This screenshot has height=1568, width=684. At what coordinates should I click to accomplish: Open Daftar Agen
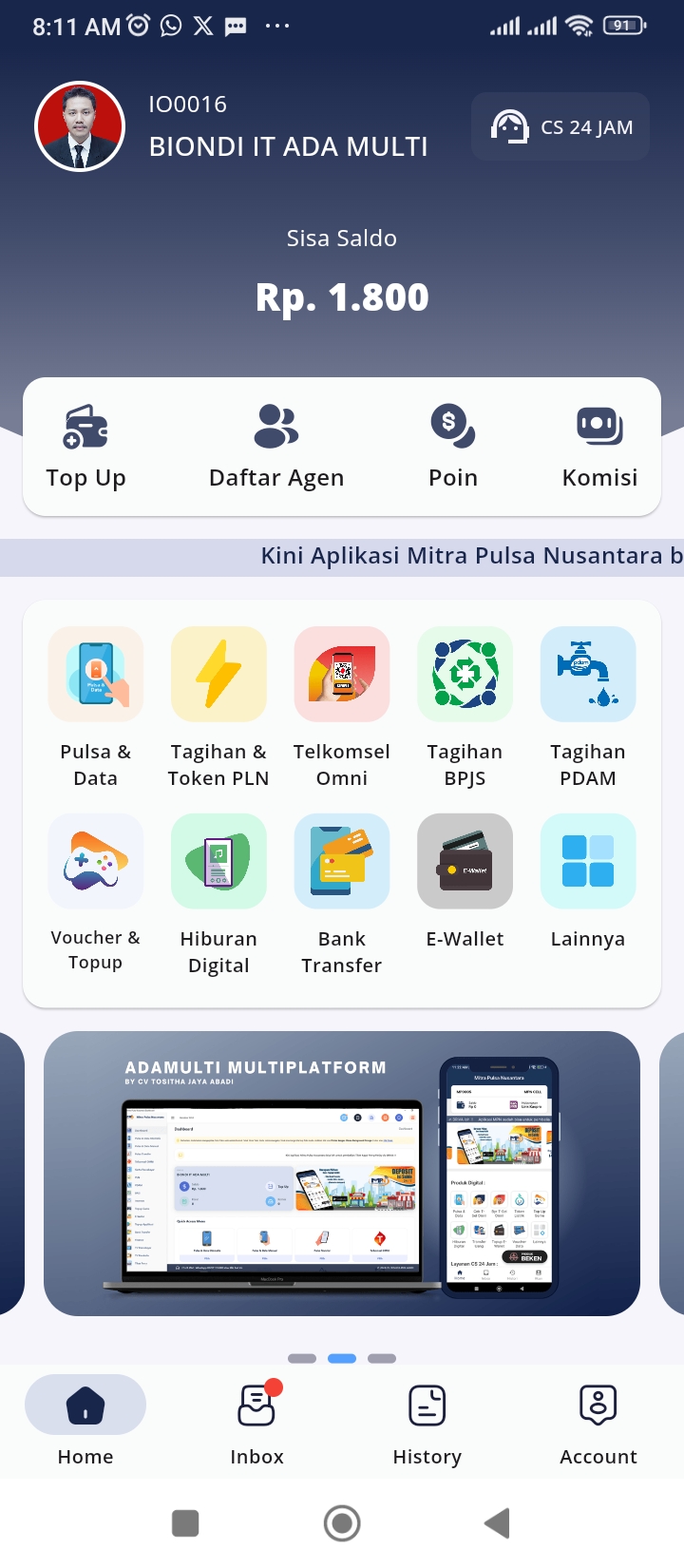tap(276, 447)
